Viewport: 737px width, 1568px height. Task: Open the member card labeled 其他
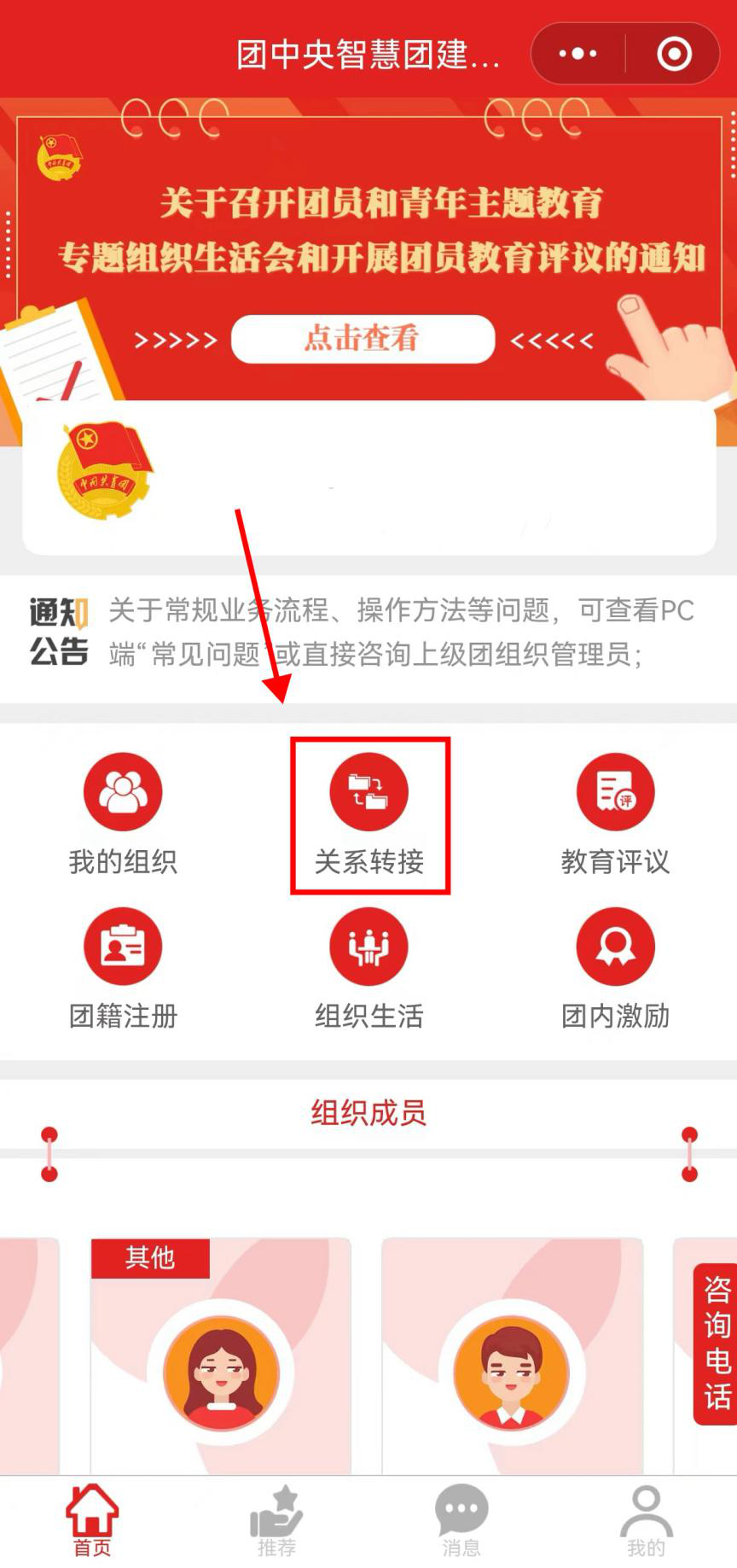pos(221,1355)
